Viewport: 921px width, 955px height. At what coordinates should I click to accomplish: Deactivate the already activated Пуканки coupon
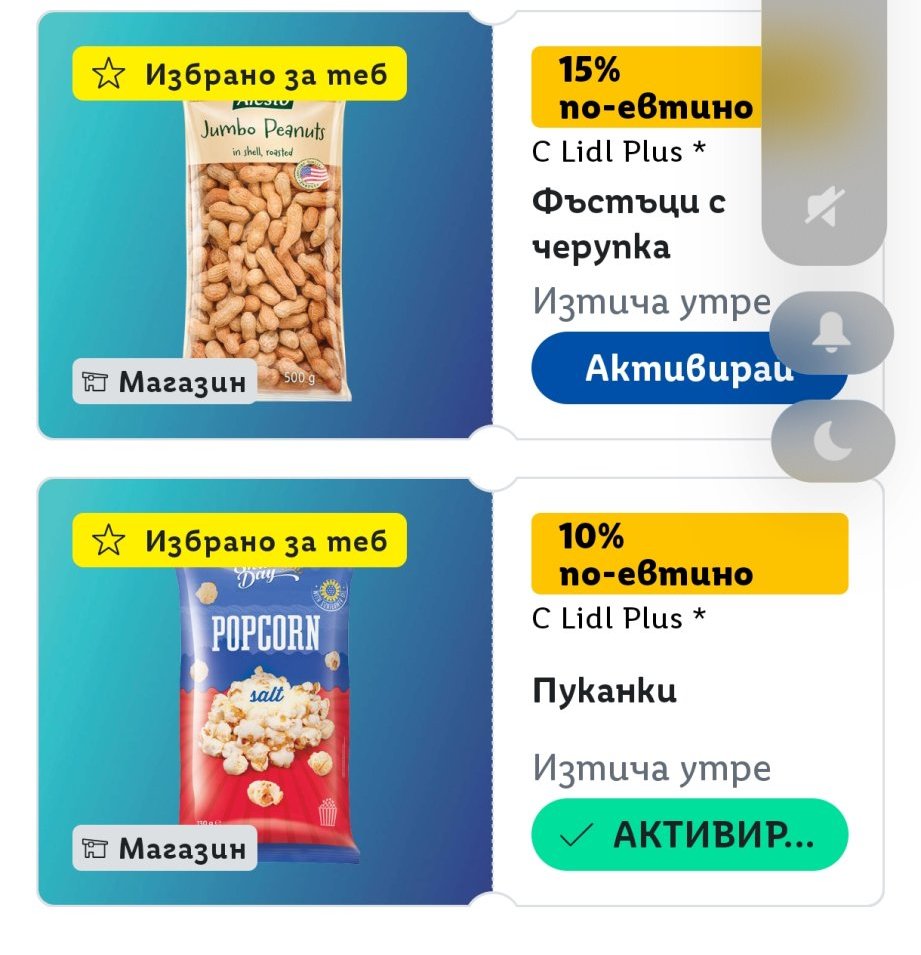689,835
